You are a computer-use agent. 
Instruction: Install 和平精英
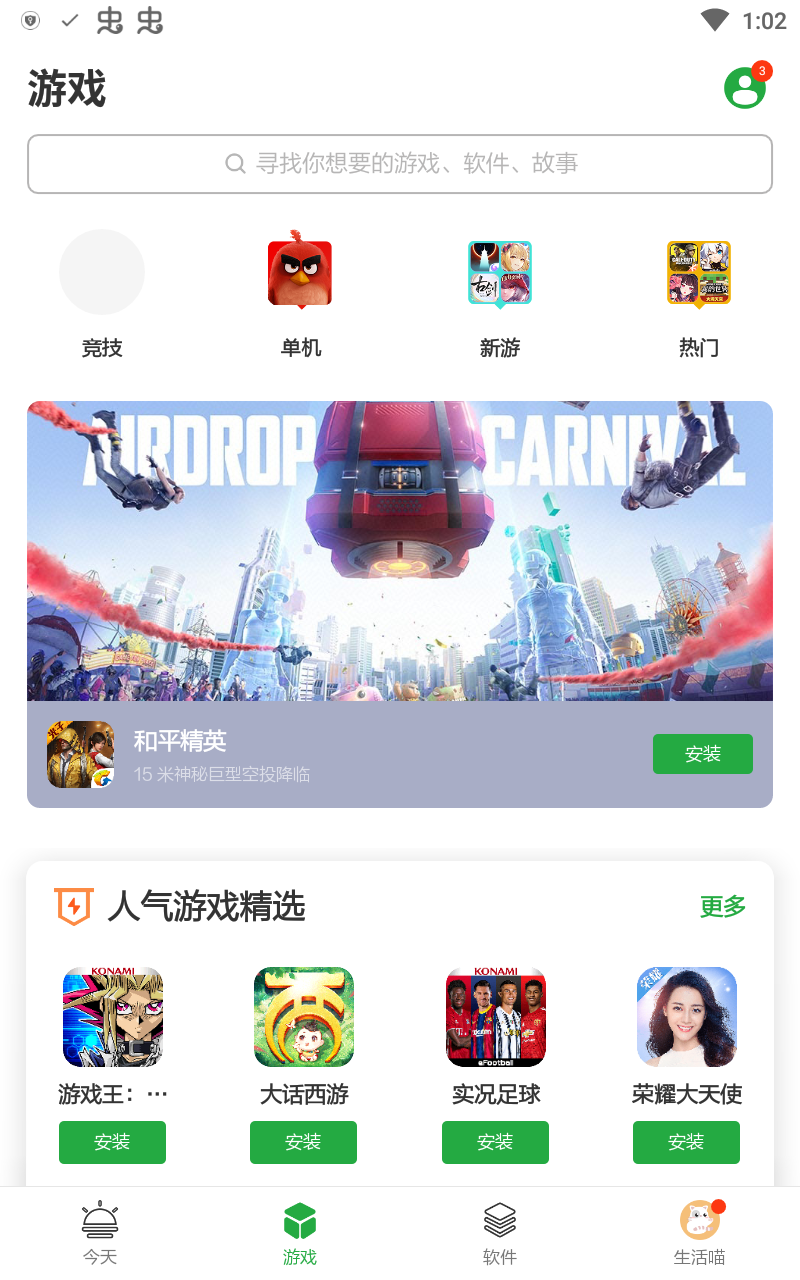(702, 754)
